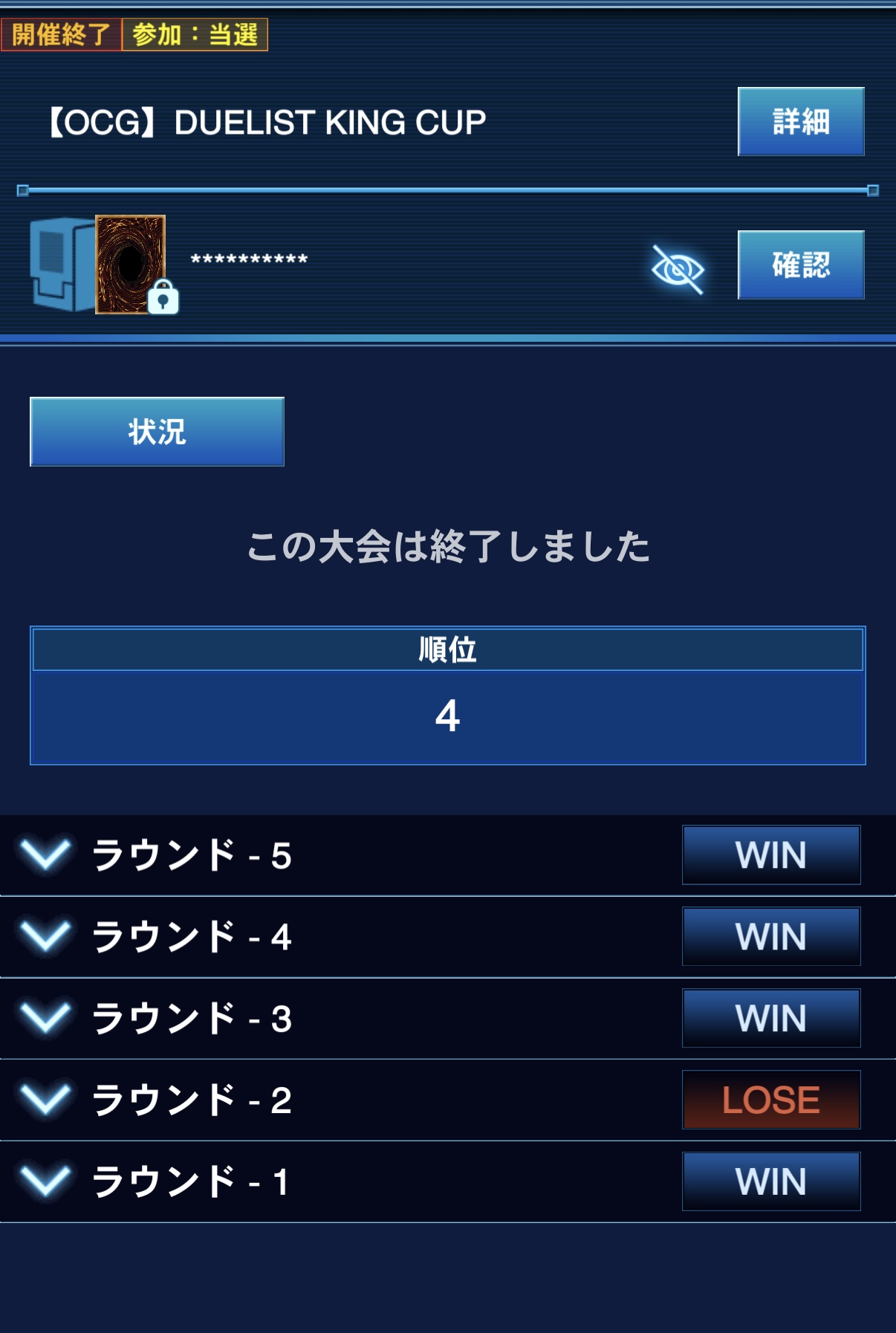896x1333 pixels.
Task: Expand ラウンド - 3 details
Action: point(46,1018)
